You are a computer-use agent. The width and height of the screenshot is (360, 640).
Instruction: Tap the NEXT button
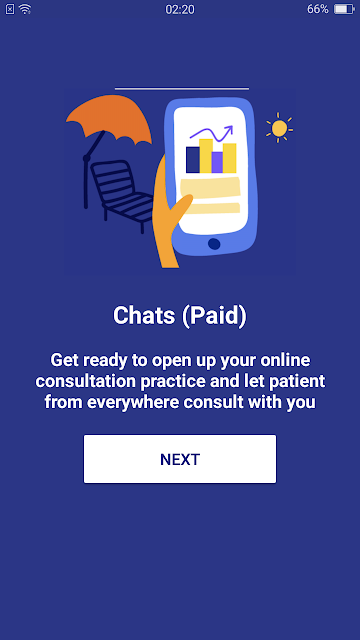[180, 459]
